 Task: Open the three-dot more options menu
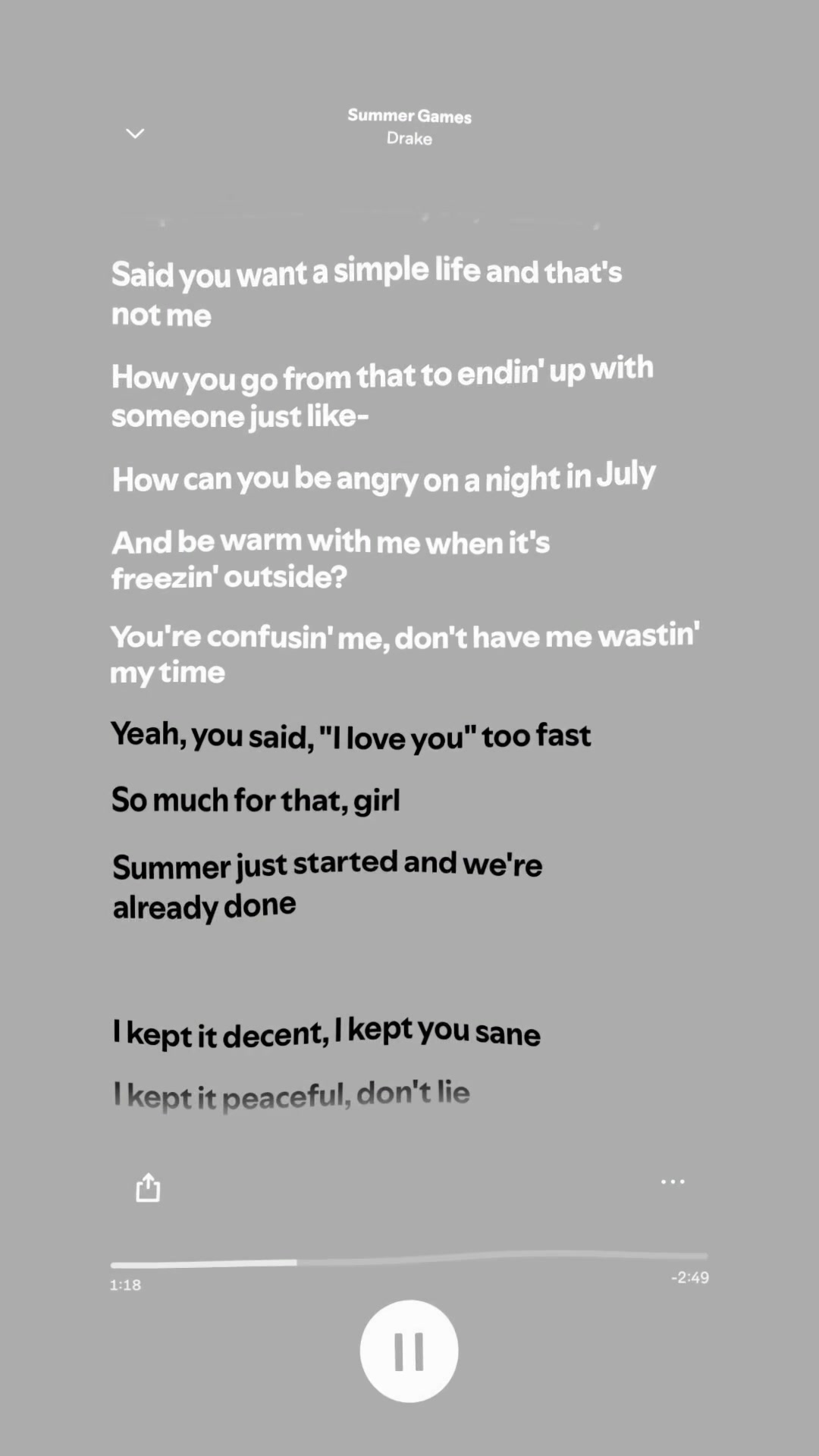(x=673, y=1181)
